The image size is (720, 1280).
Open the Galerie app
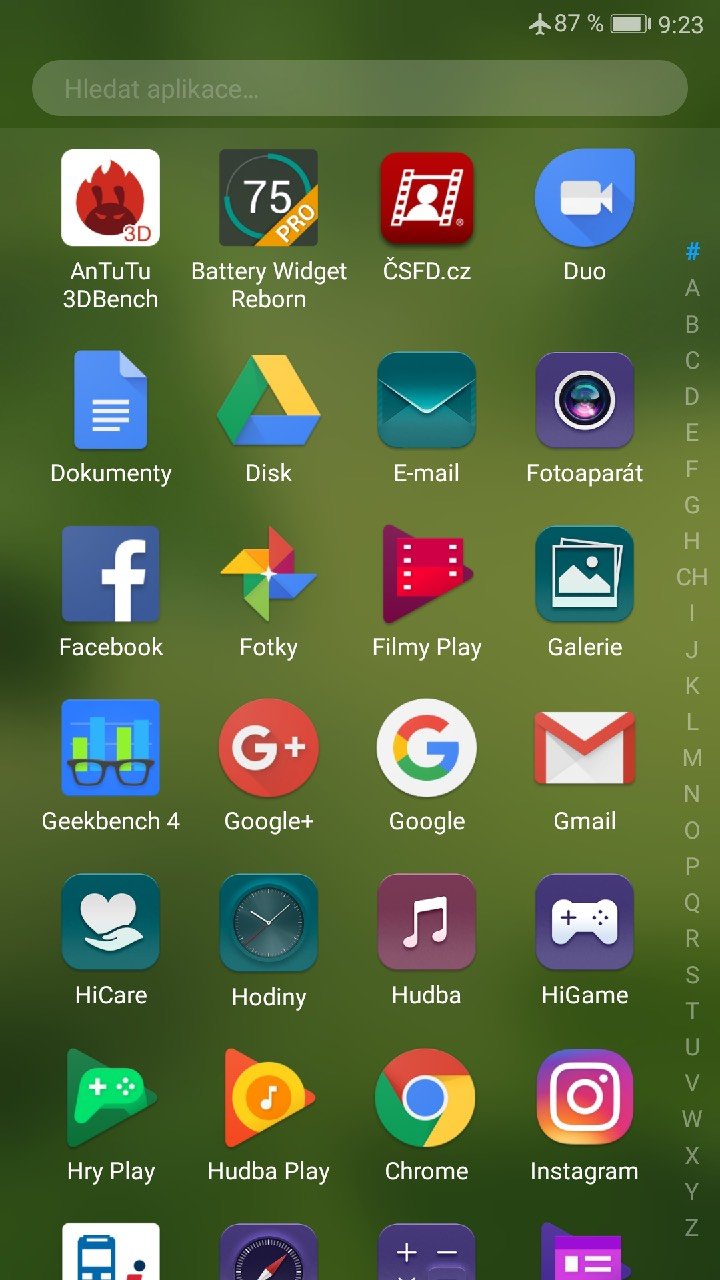point(584,574)
